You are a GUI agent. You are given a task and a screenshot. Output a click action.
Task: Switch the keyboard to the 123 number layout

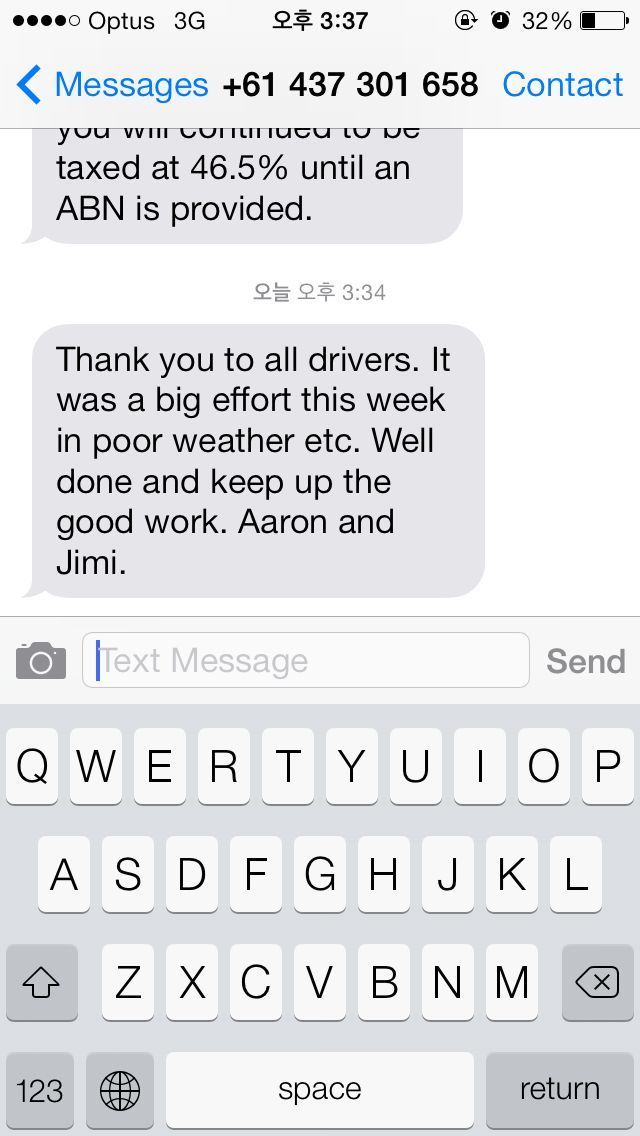[40, 1089]
